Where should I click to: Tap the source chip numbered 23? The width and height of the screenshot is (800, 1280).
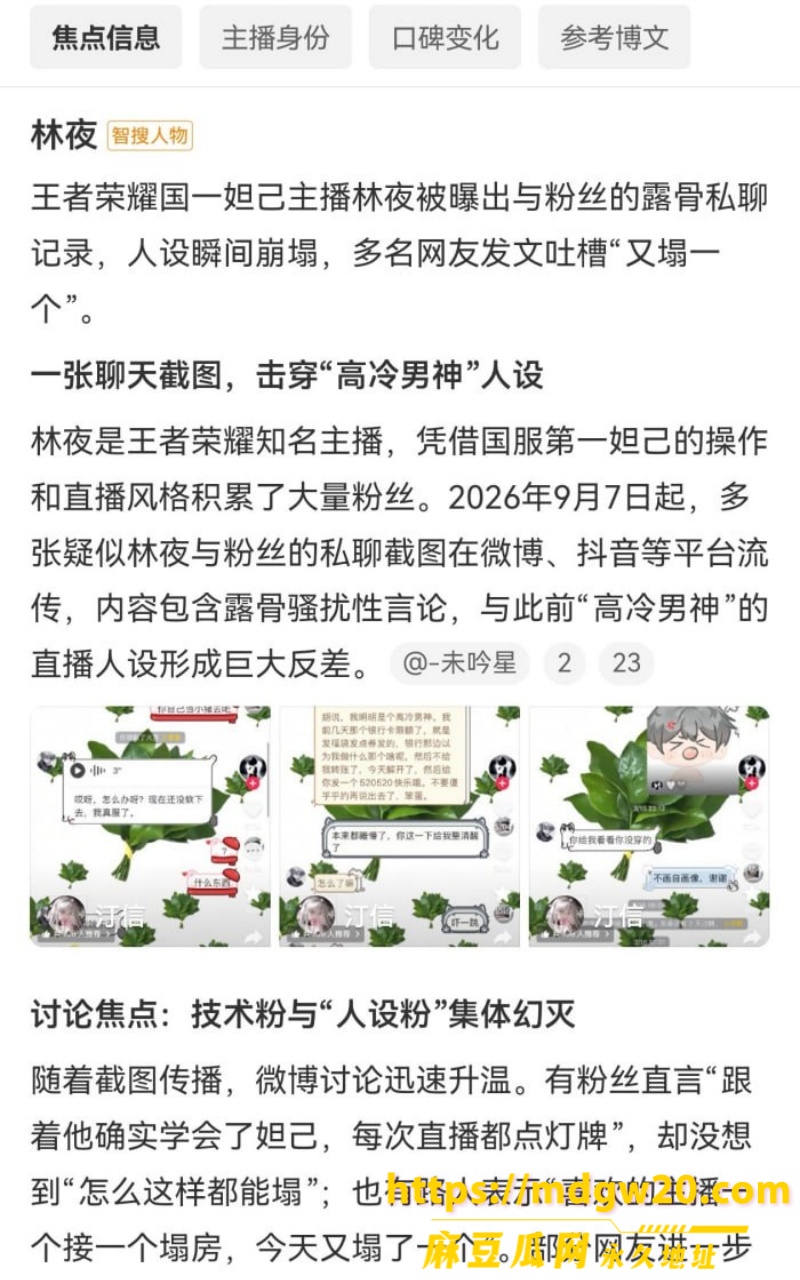coord(626,663)
